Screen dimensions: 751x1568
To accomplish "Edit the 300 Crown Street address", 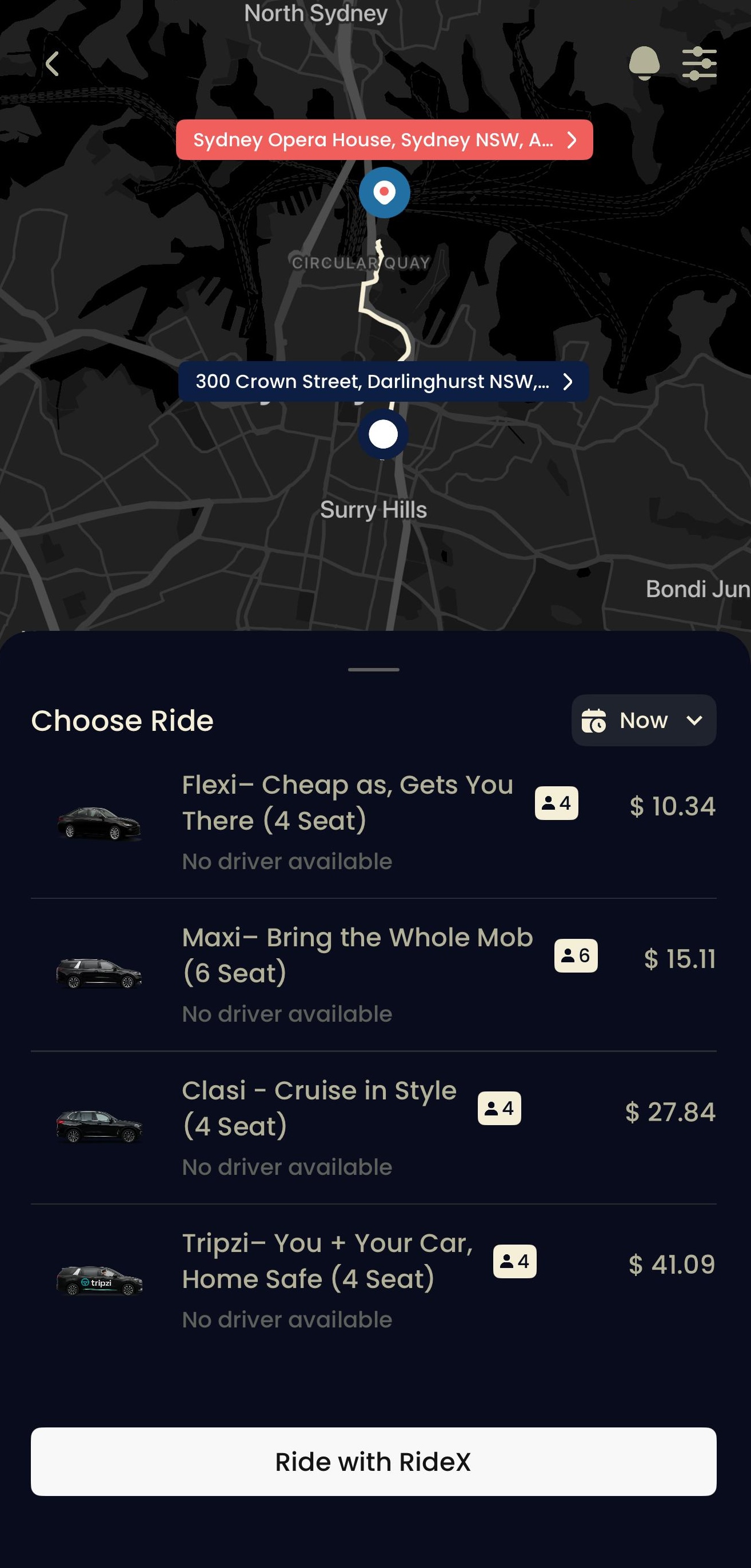I will 384,382.
